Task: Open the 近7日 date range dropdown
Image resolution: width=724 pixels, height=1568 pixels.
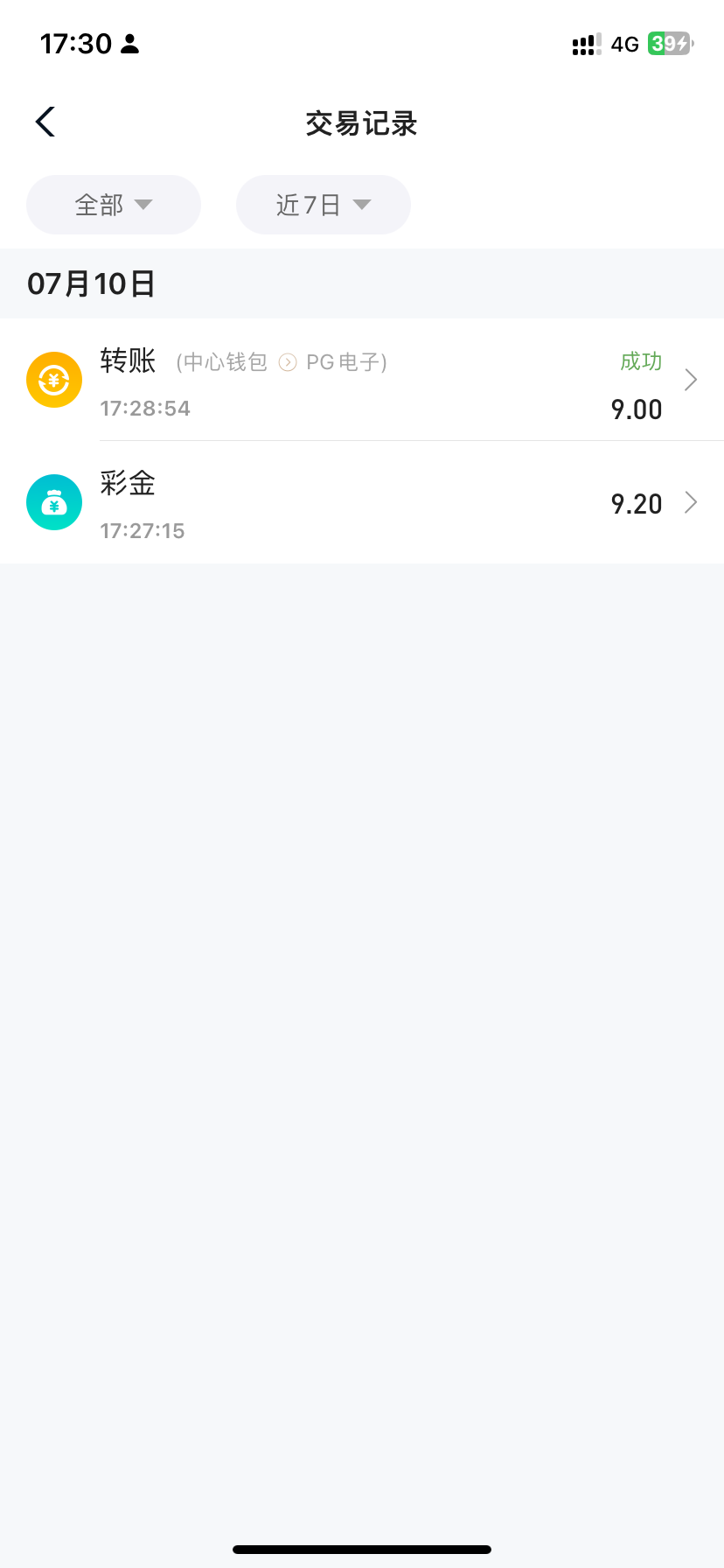Action: [x=324, y=205]
